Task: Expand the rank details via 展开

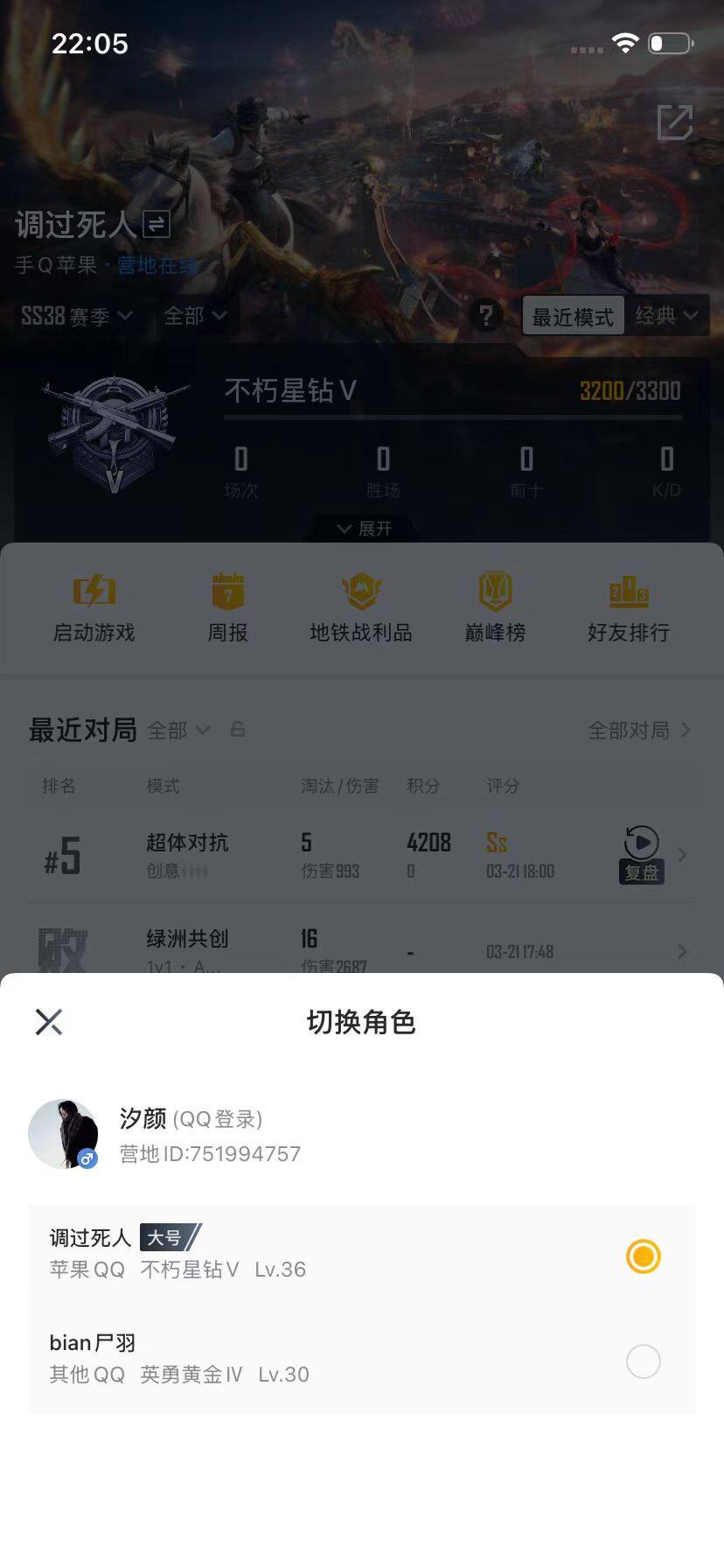Action: click(362, 528)
